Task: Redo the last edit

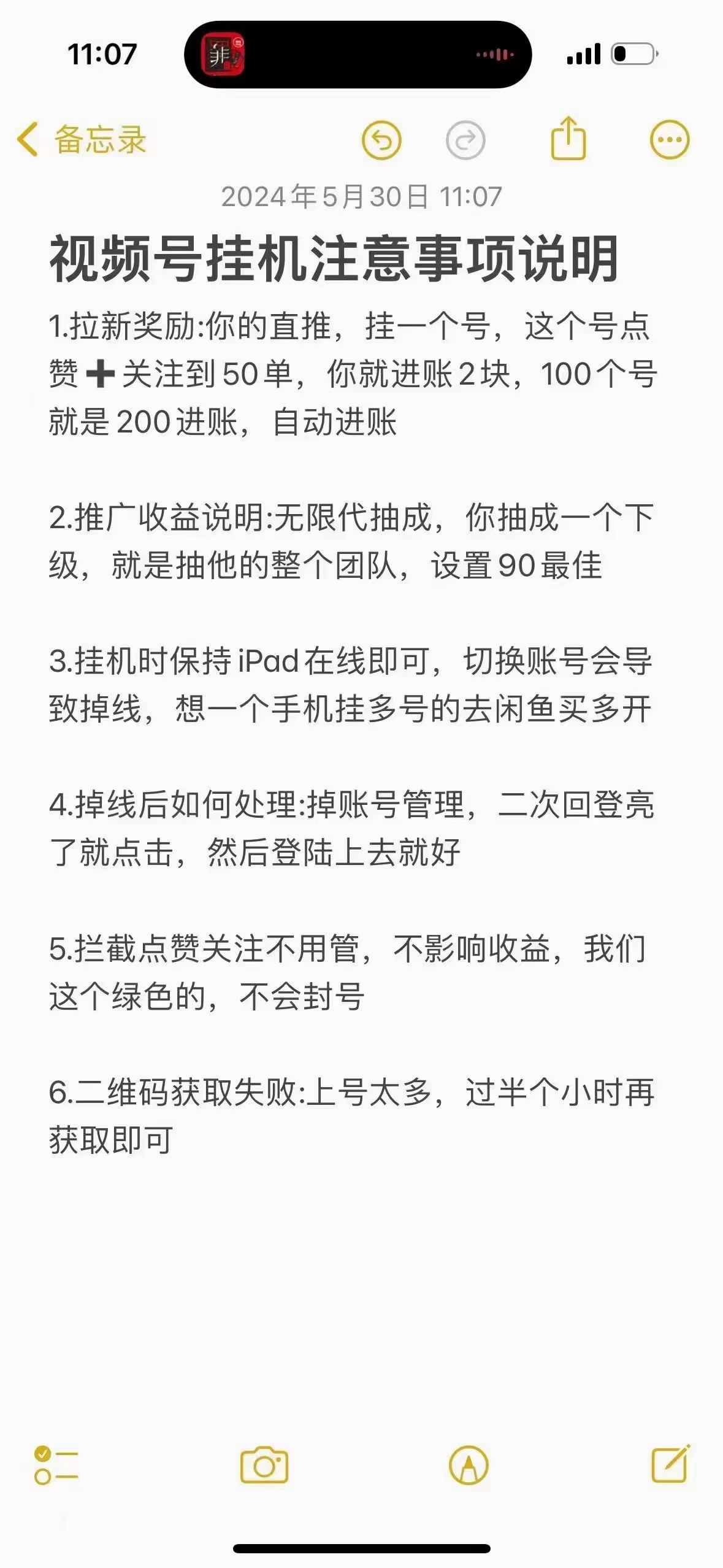Action: pos(465,140)
